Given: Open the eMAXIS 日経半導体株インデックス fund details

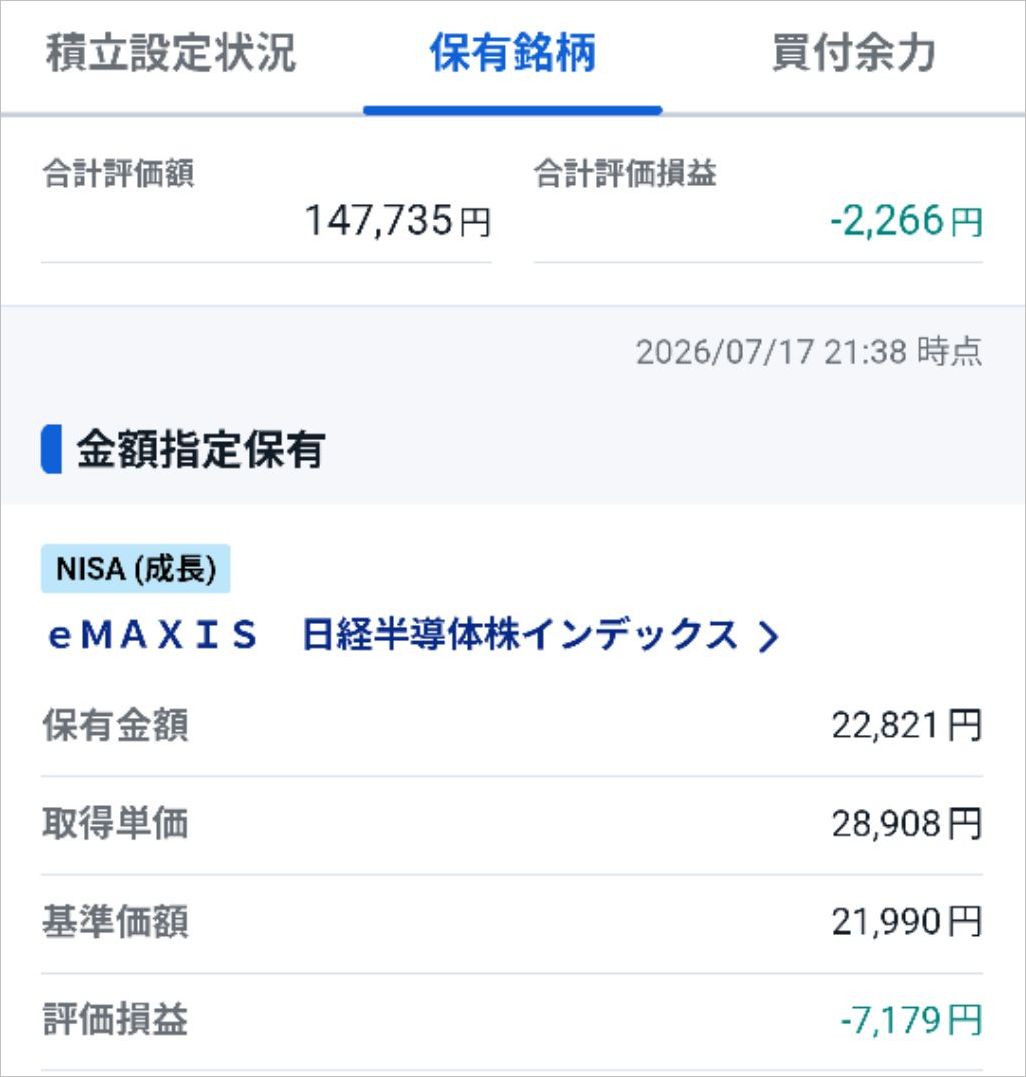Looking at the screenshot, I should [414, 634].
